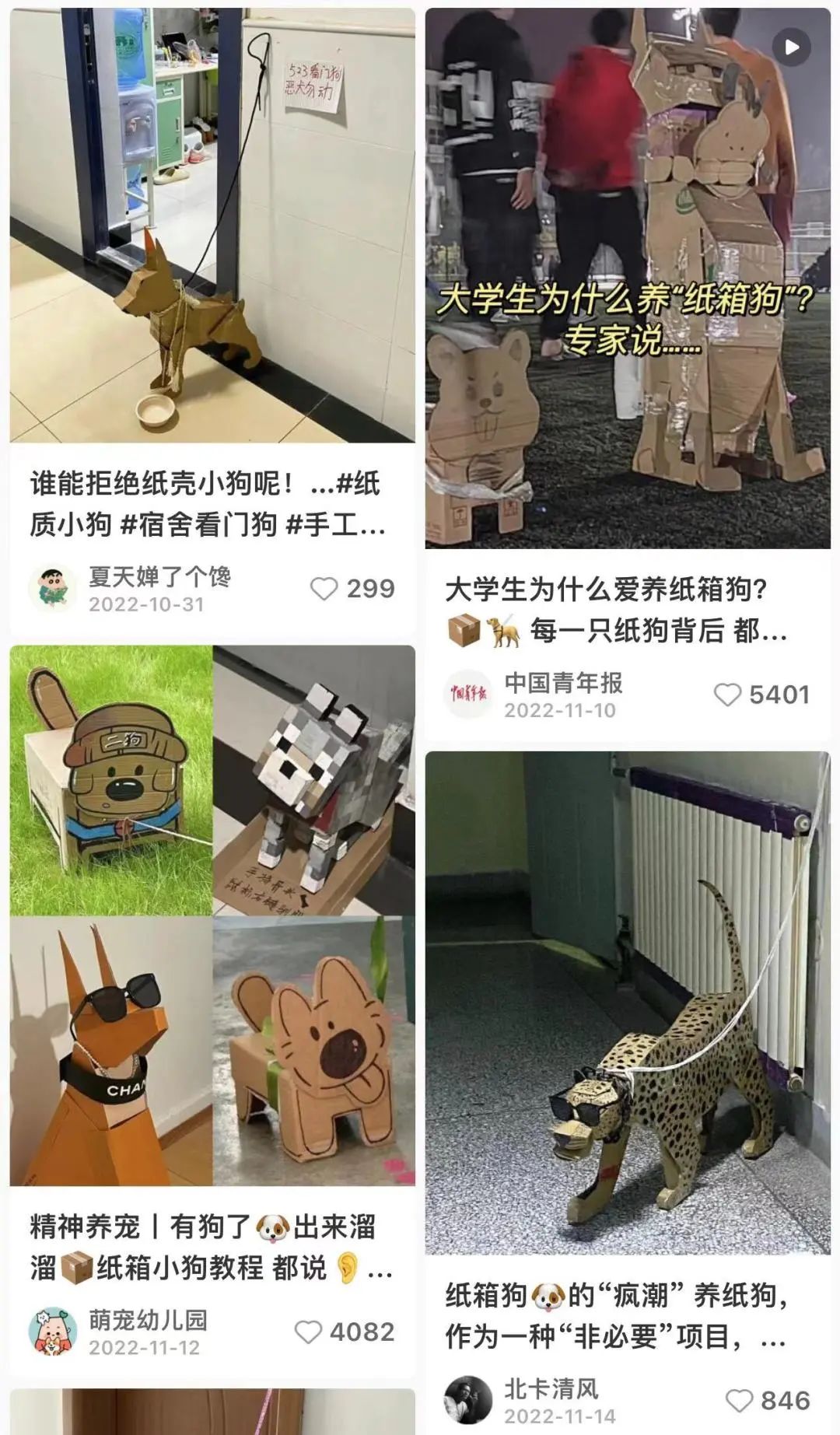
Task: View 萌宠幼儿园's author profile
Action: (52, 1332)
